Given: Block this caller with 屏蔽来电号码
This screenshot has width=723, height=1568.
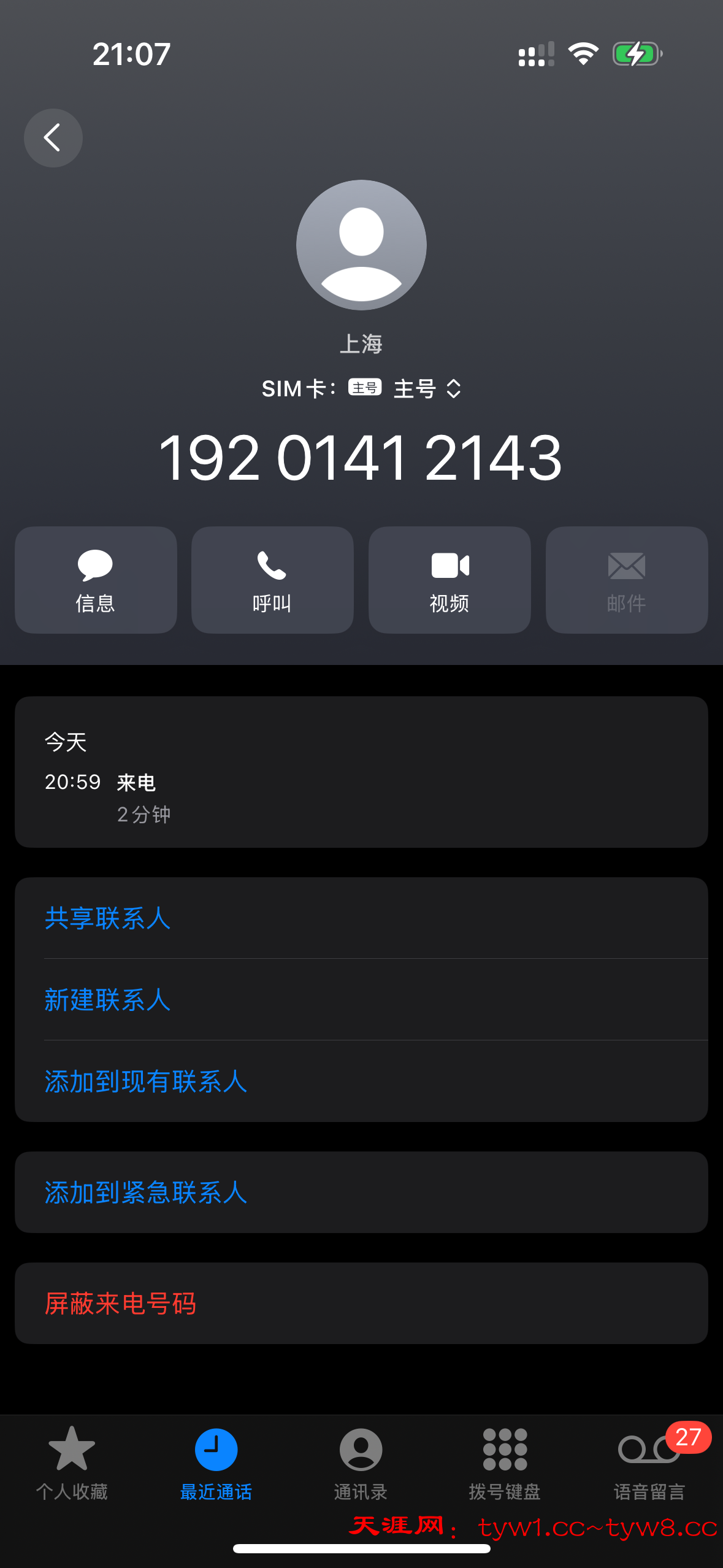Looking at the screenshot, I should pos(121,1304).
